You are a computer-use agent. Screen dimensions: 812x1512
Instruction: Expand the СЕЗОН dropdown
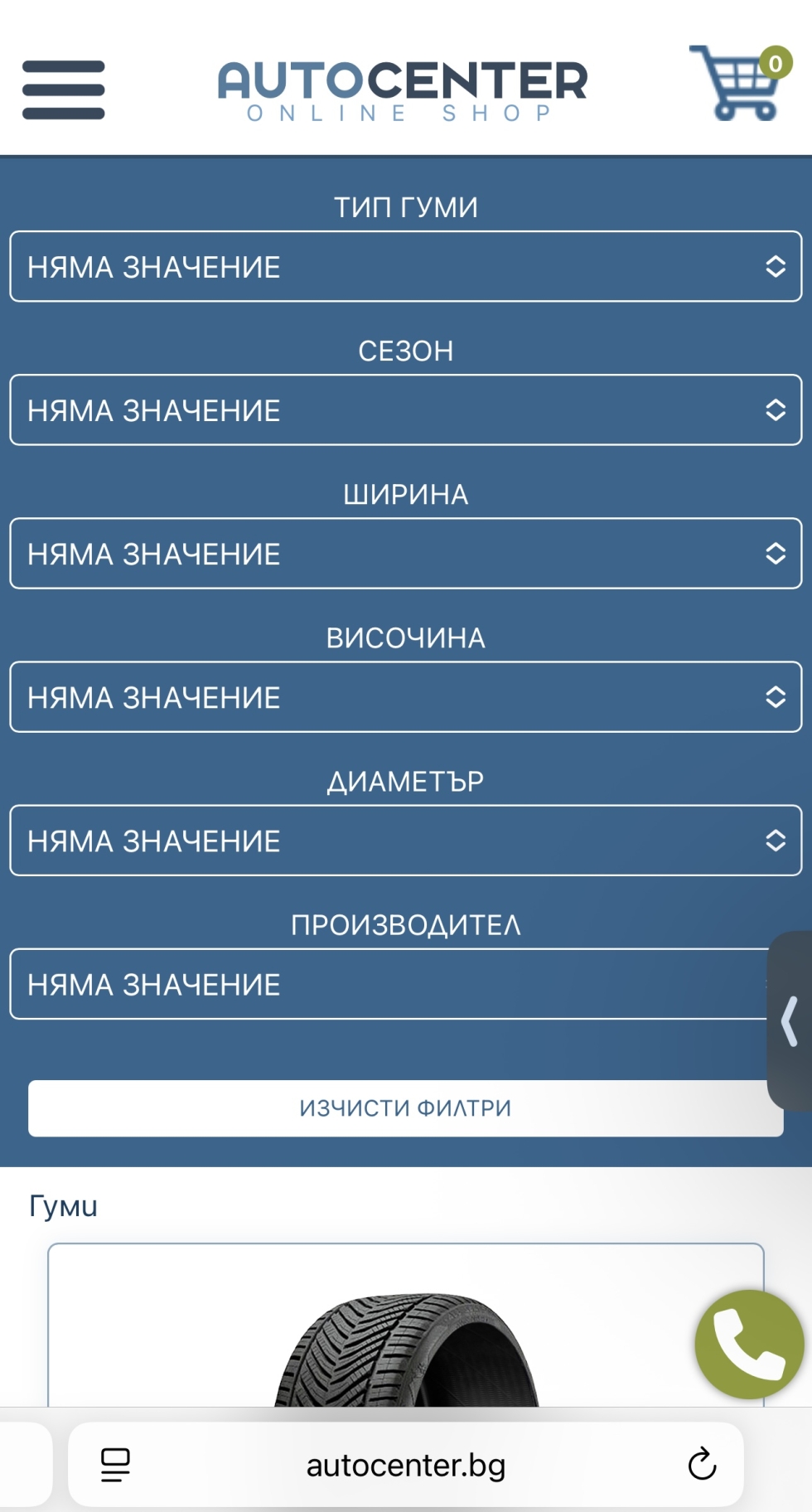pyautogui.click(x=406, y=410)
